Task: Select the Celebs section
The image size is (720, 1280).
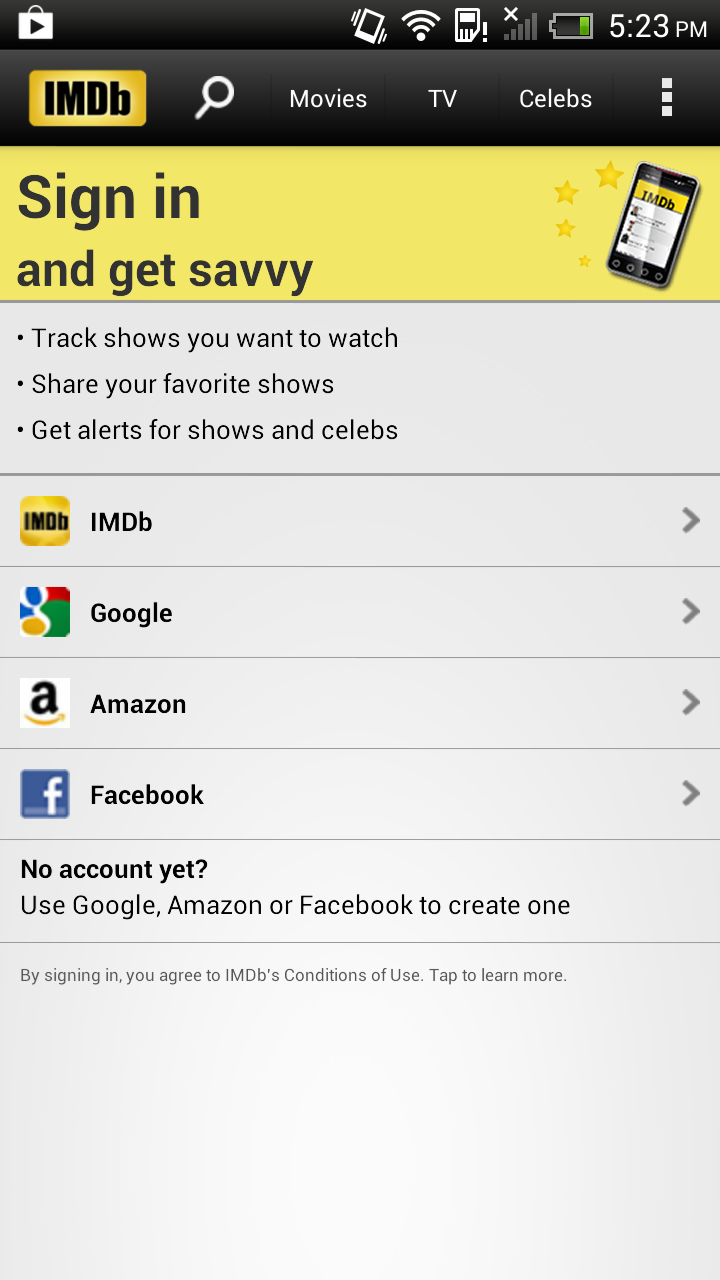Action: (555, 97)
